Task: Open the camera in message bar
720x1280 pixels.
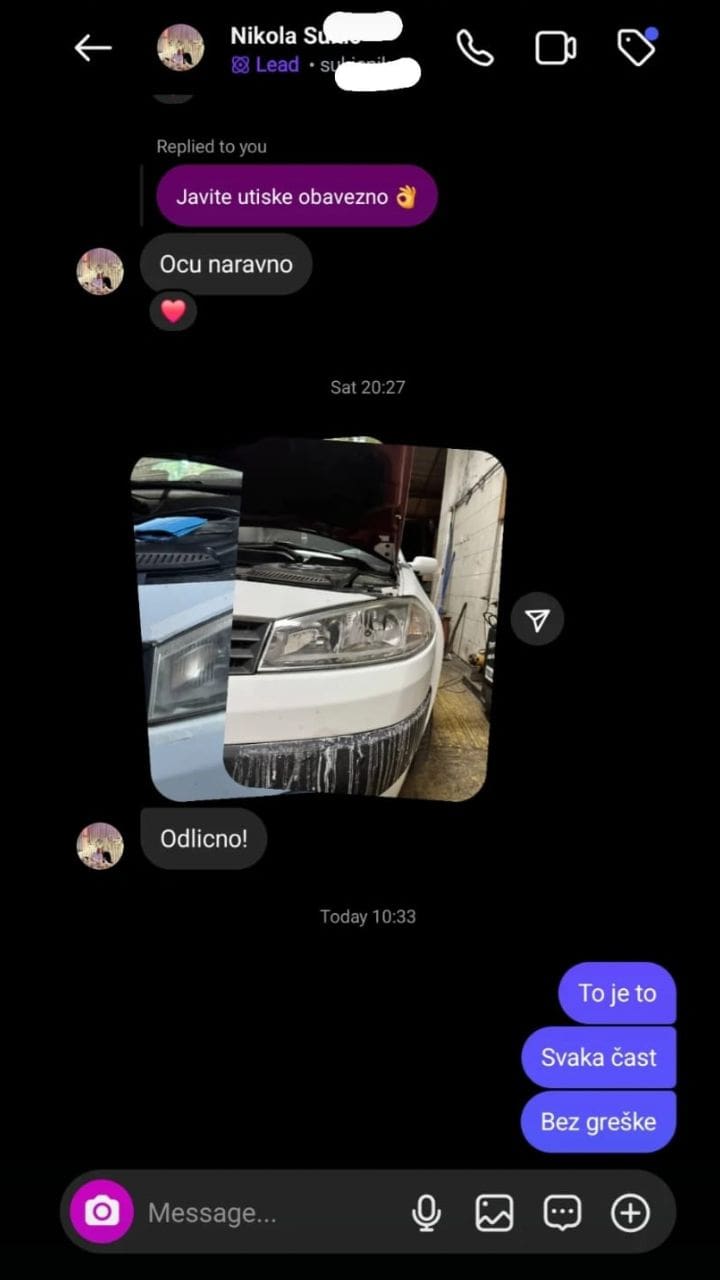Action: (101, 1212)
